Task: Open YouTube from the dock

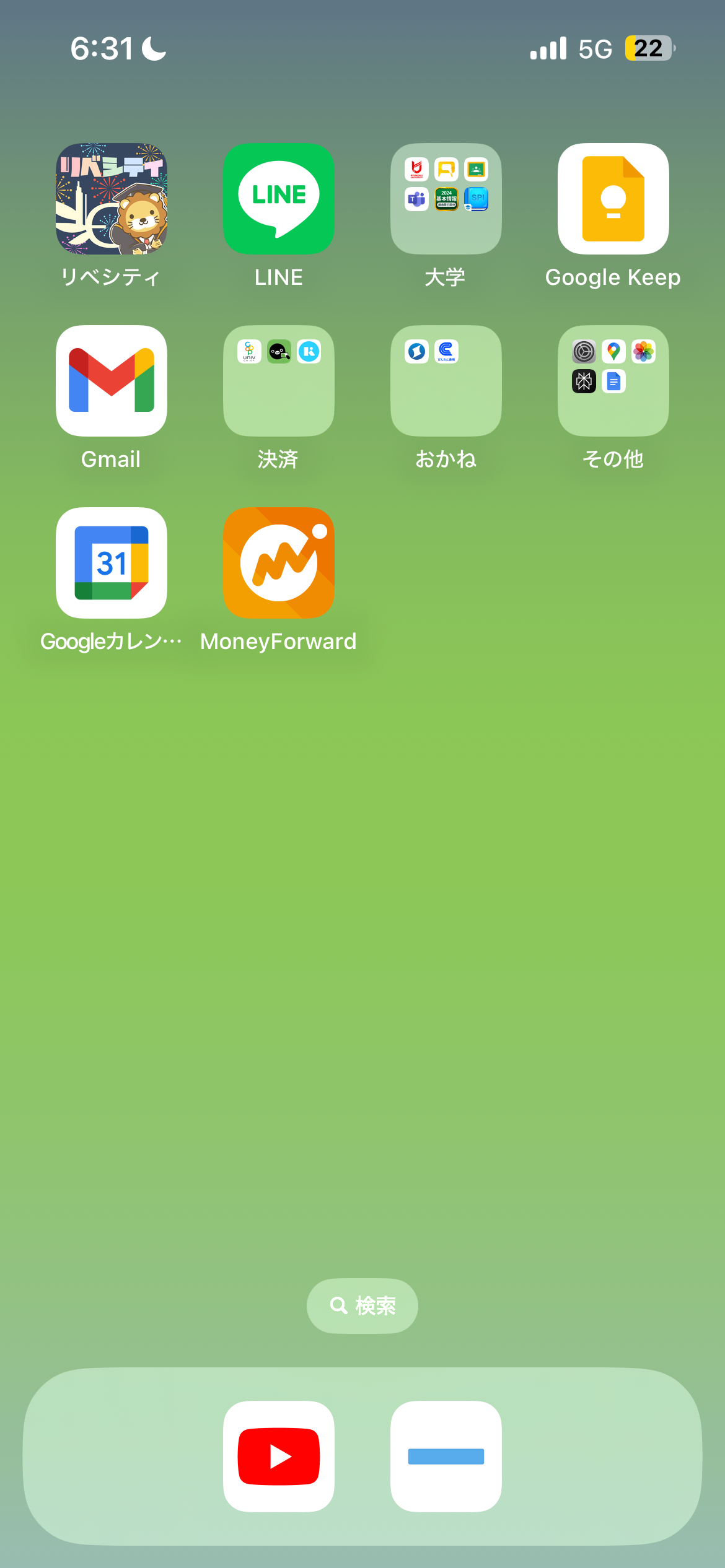Action: click(279, 1457)
